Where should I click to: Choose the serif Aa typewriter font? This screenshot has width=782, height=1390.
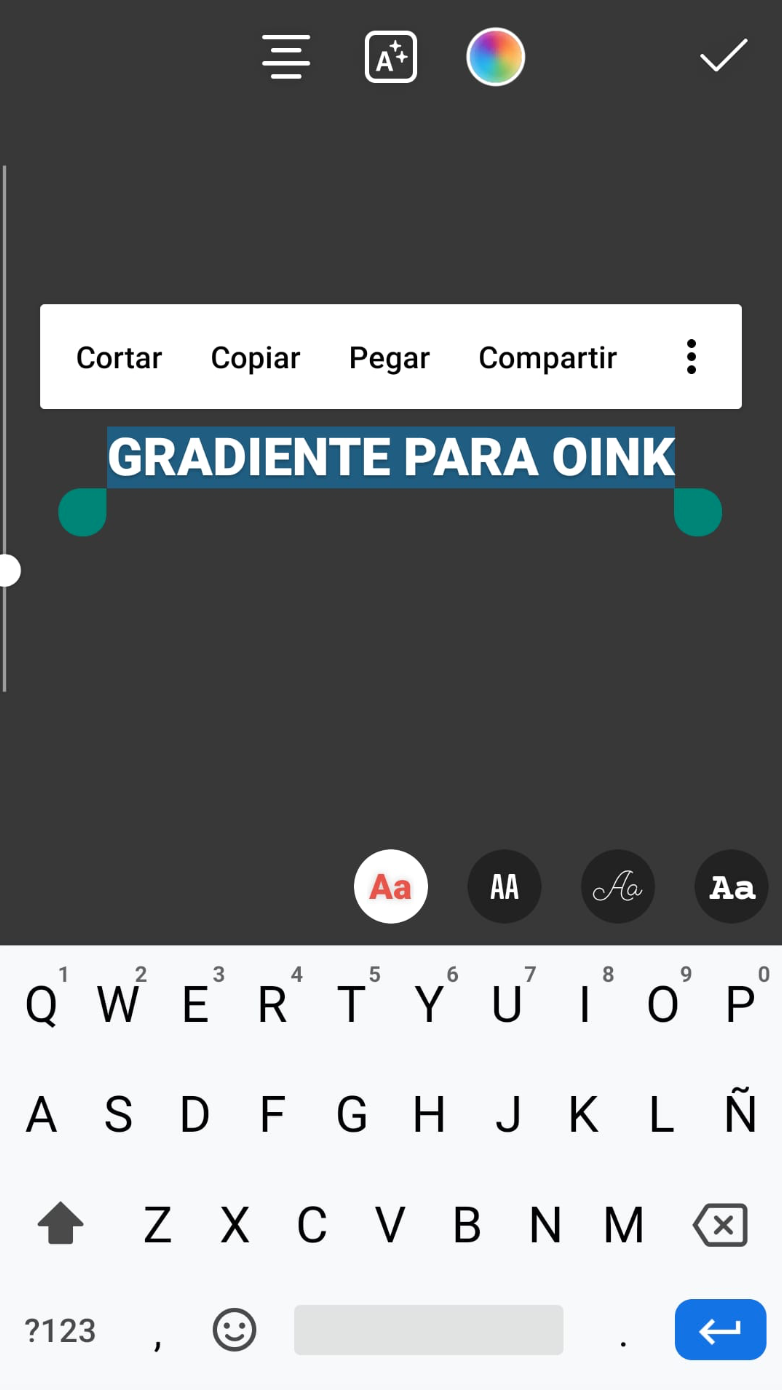pyautogui.click(x=731, y=887)
